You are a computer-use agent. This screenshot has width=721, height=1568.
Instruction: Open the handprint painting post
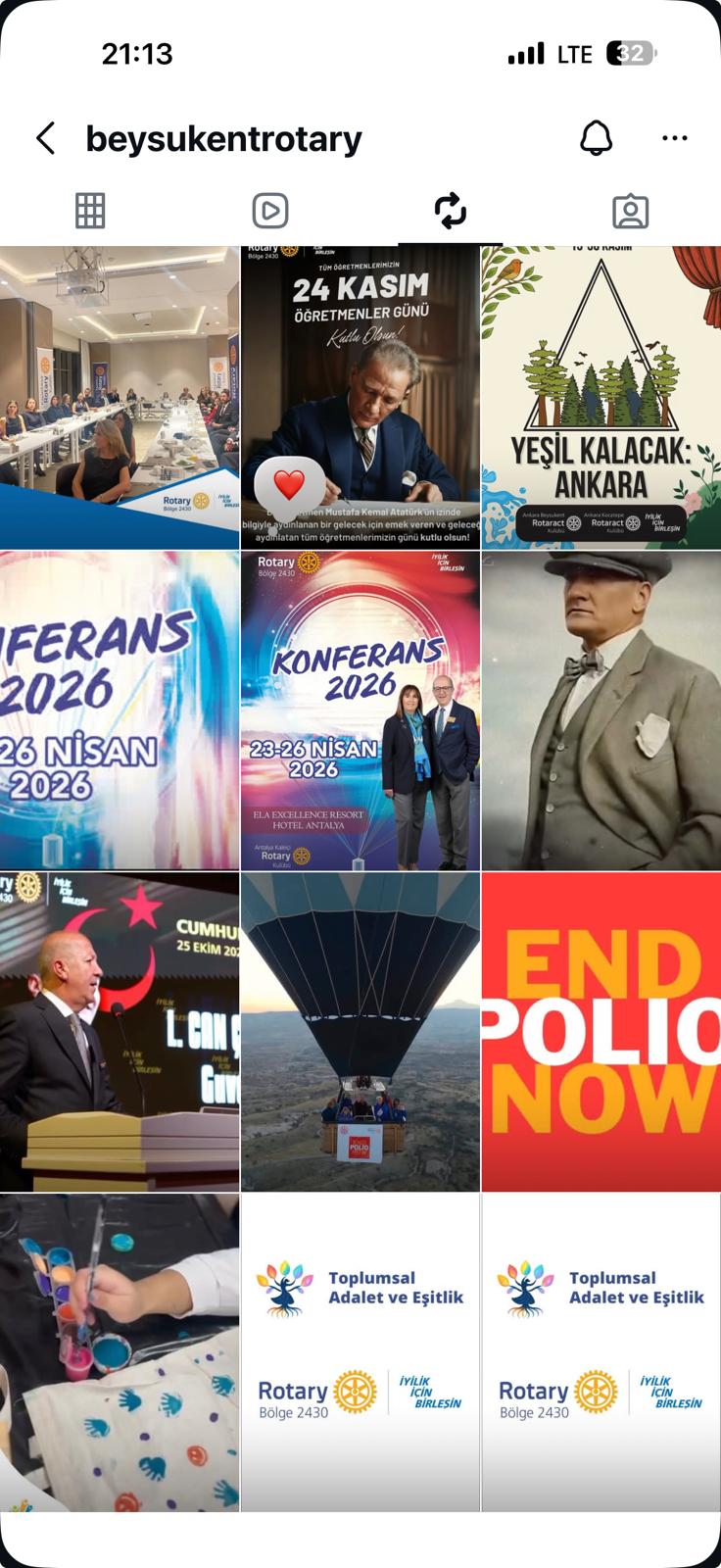click(120, 1352)
